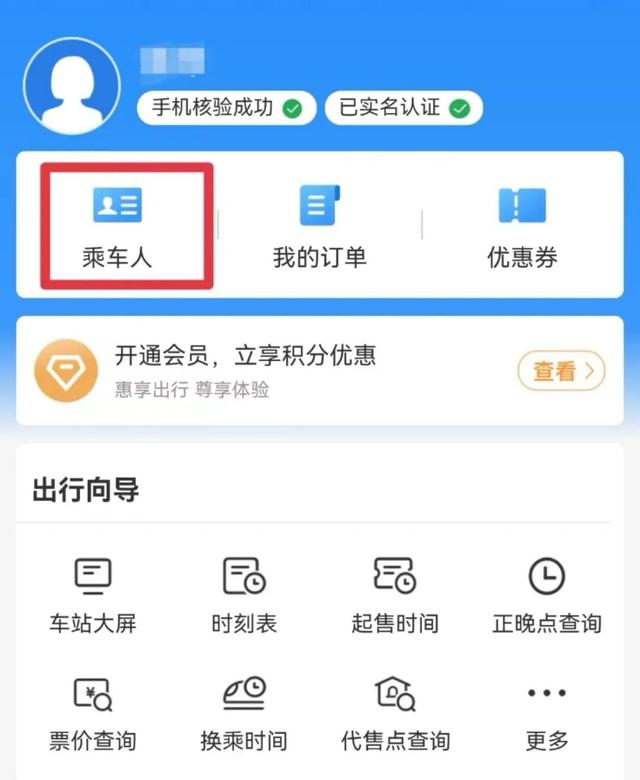The image size is (640, 780).
Task: Open 代售点查询 ticket agency query
Action: 395,714
